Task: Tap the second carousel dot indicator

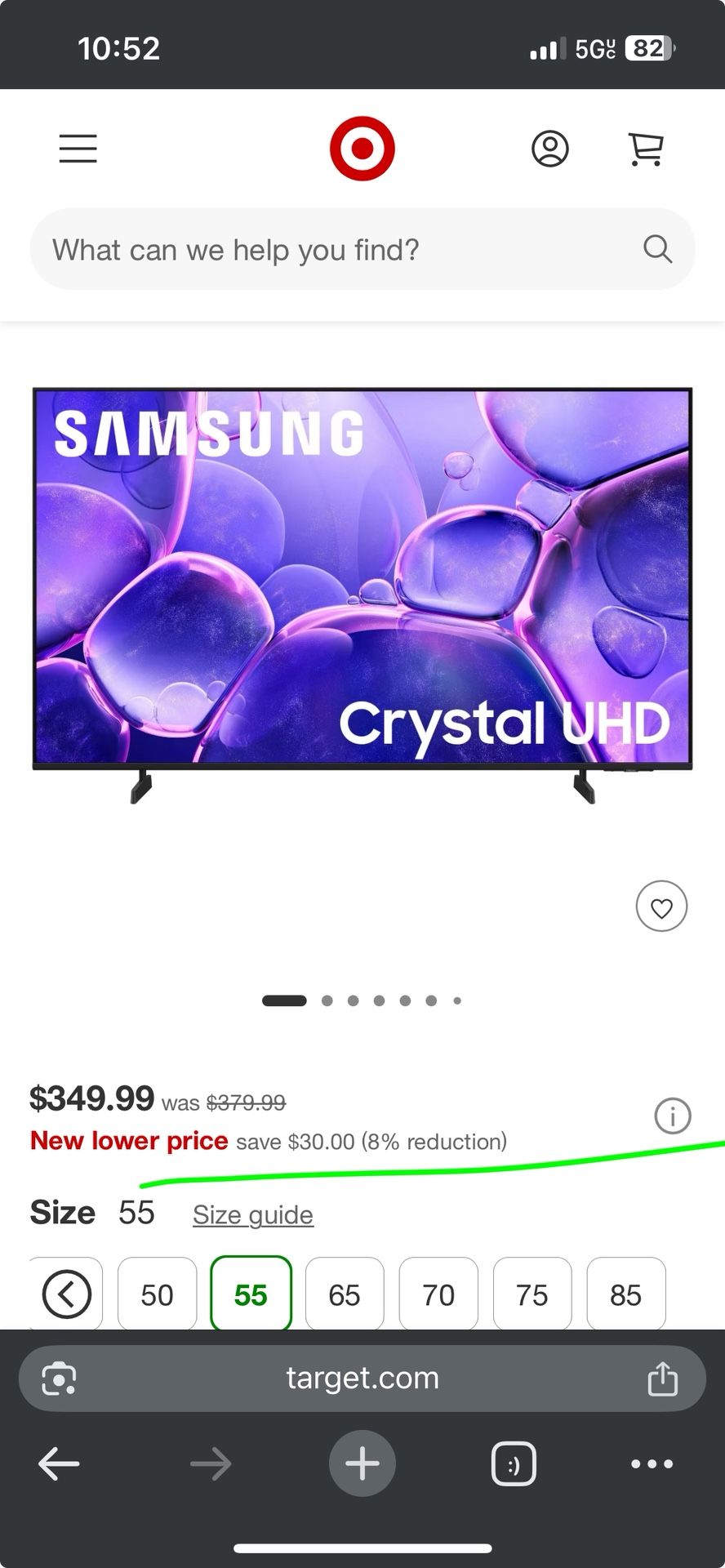Action: tap(327, 1000)
